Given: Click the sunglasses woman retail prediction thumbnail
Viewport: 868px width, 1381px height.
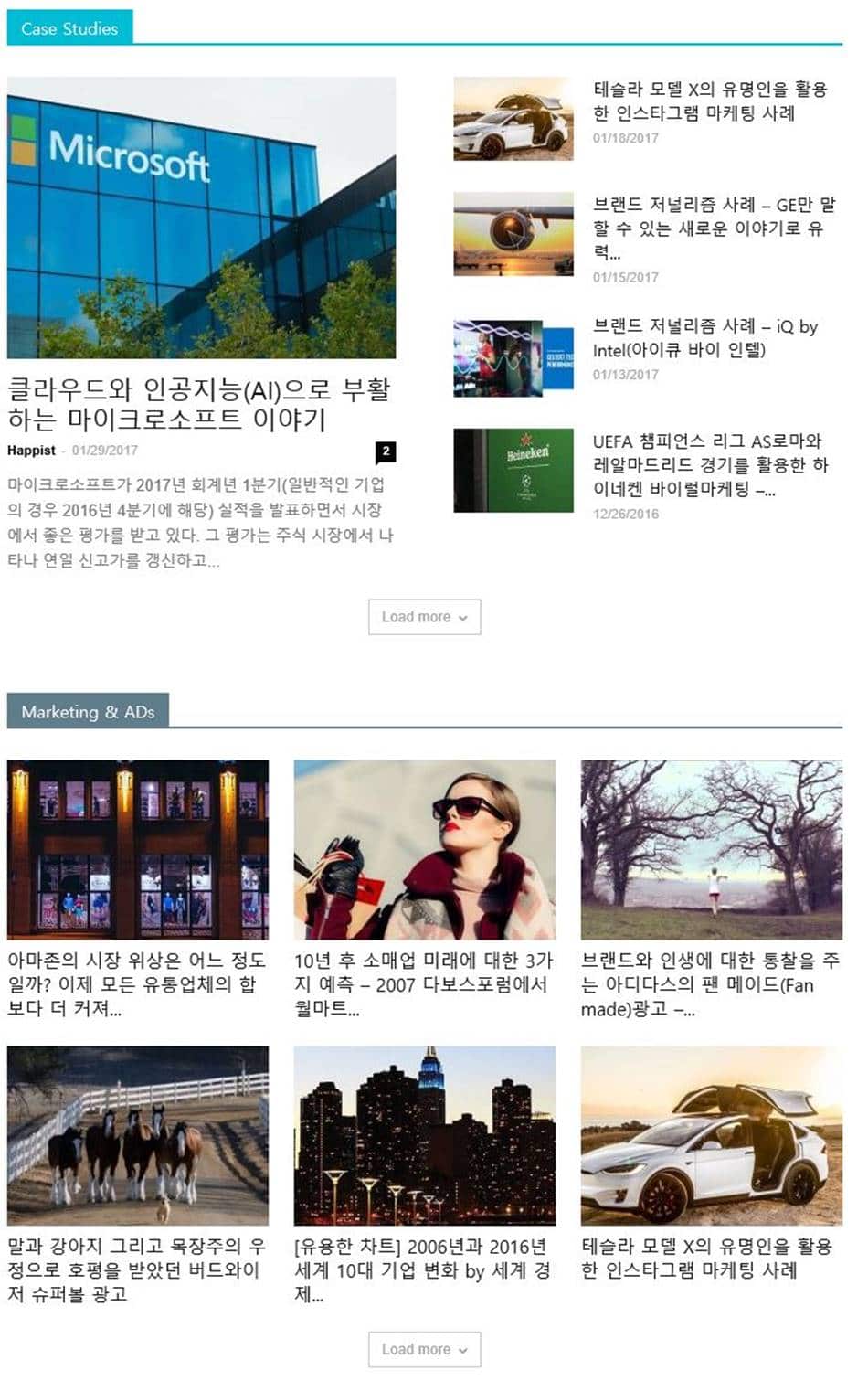Looking at the screenshot, I should (x=424, y=848).
